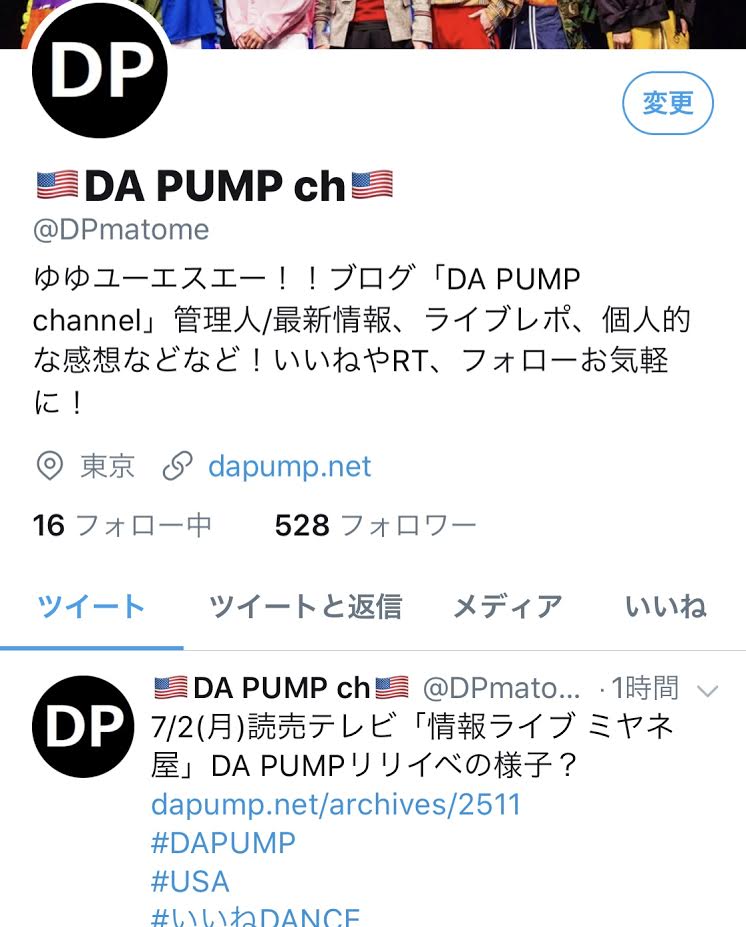Open the dapump.net profile link

click(289, 466)
